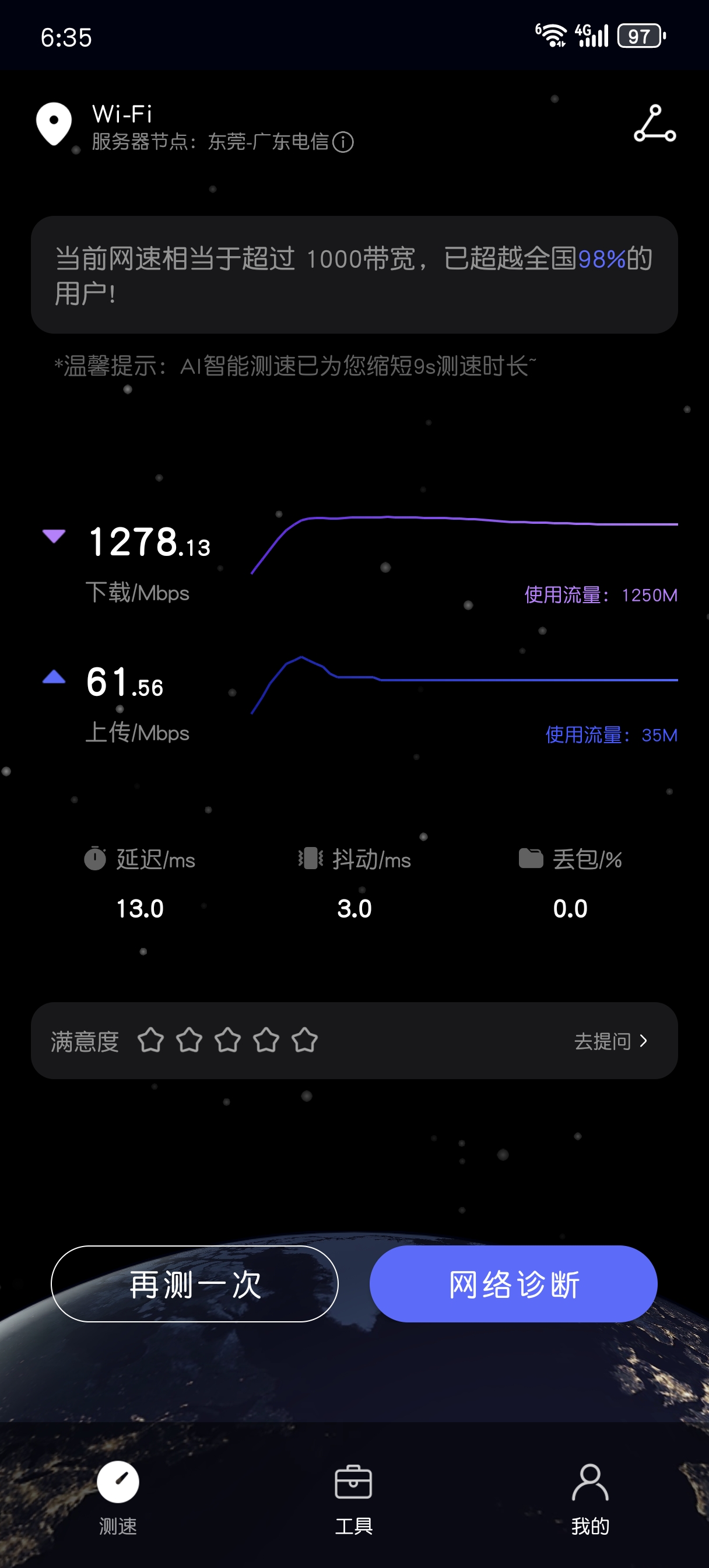709x1568 pixels.
Task: Tap the folder icon next to 丢包/%
Action: (531, 859)
